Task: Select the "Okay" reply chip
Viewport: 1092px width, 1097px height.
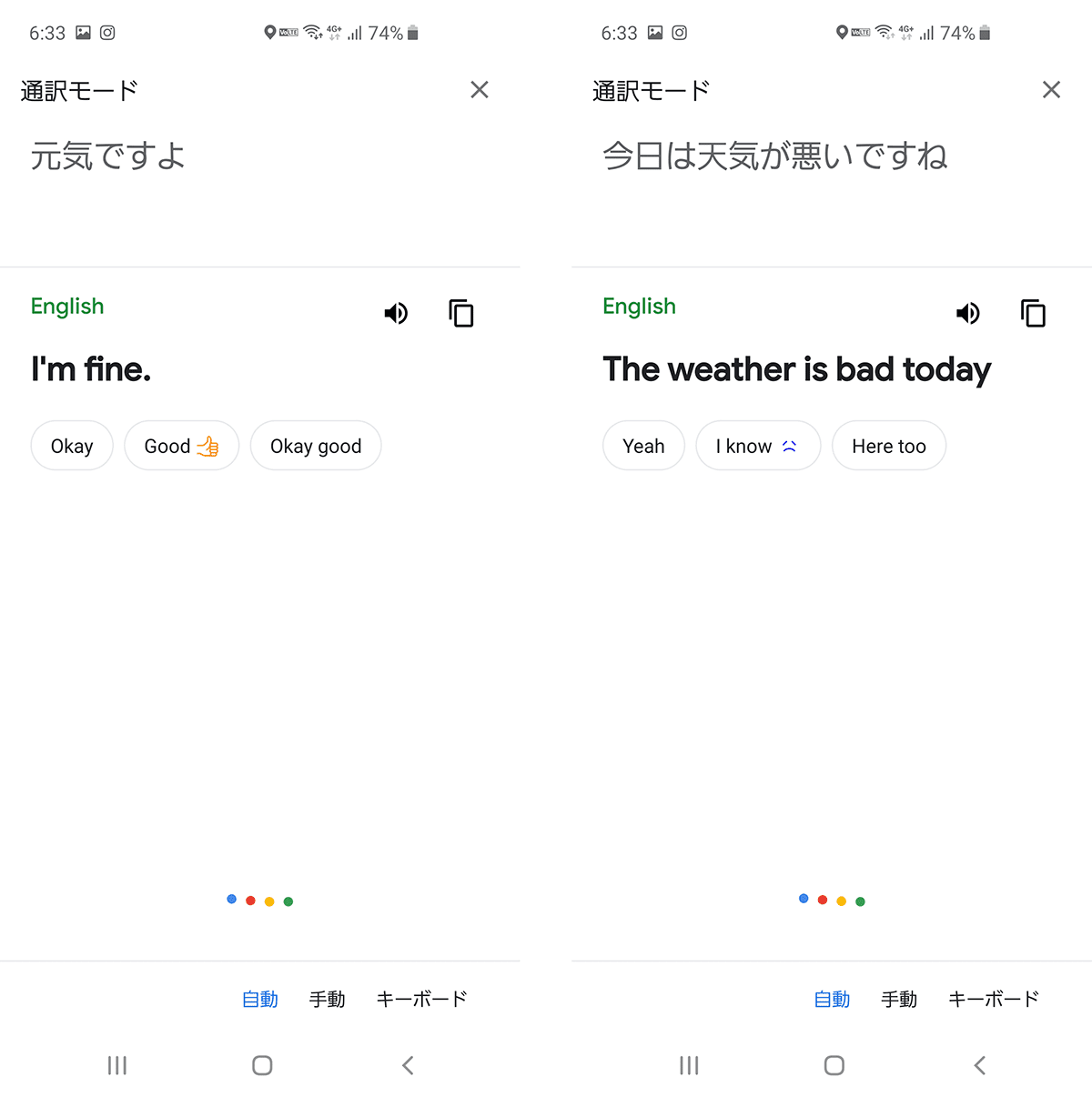Action: click(72, 446)
